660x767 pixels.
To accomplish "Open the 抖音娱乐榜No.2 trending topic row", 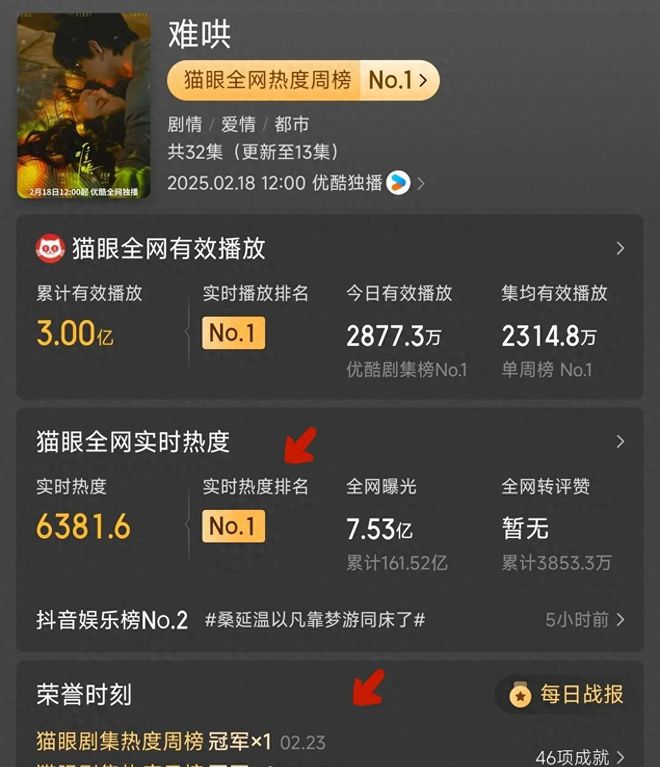I will 330,620.
